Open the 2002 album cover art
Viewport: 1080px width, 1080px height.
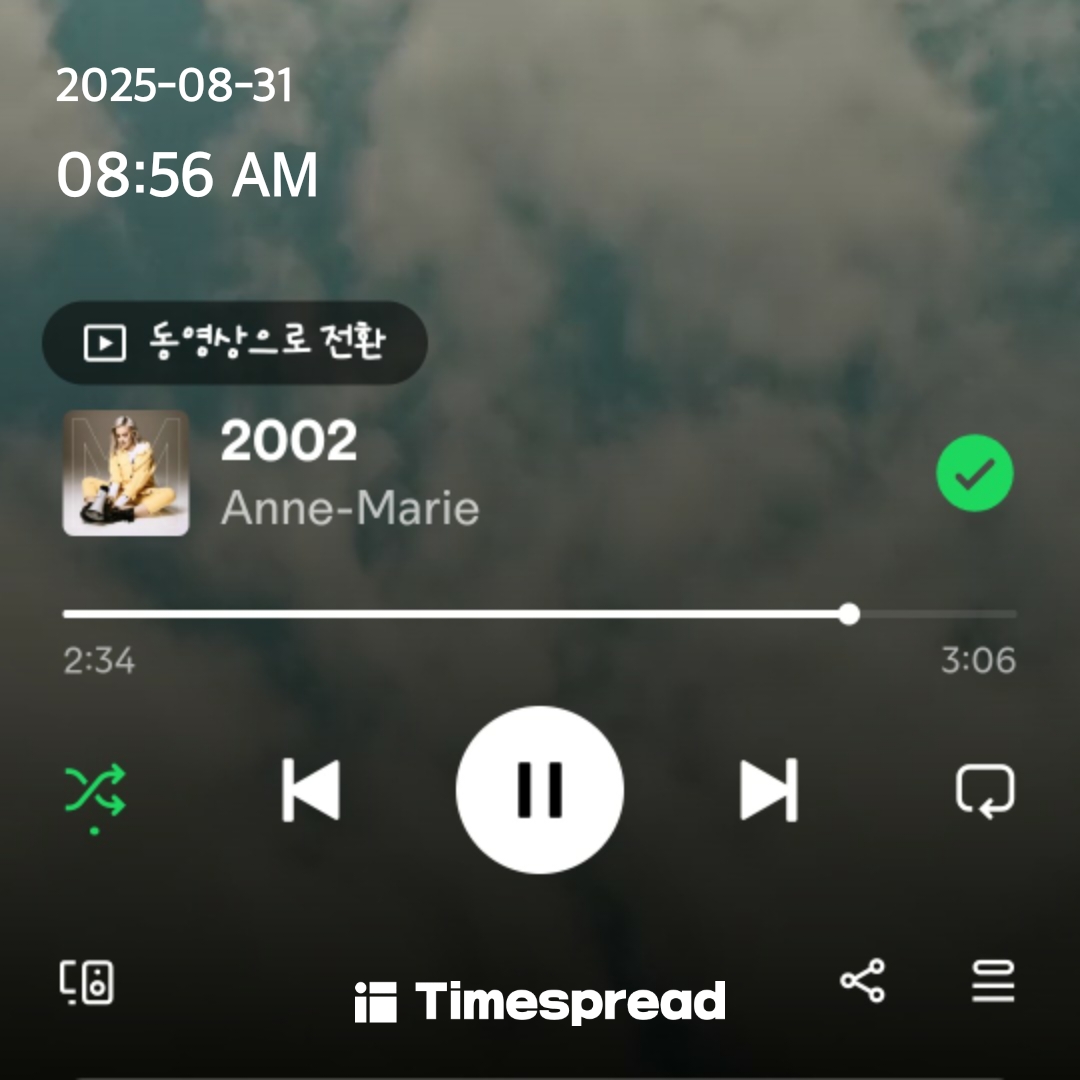click(x=126, y=473)
